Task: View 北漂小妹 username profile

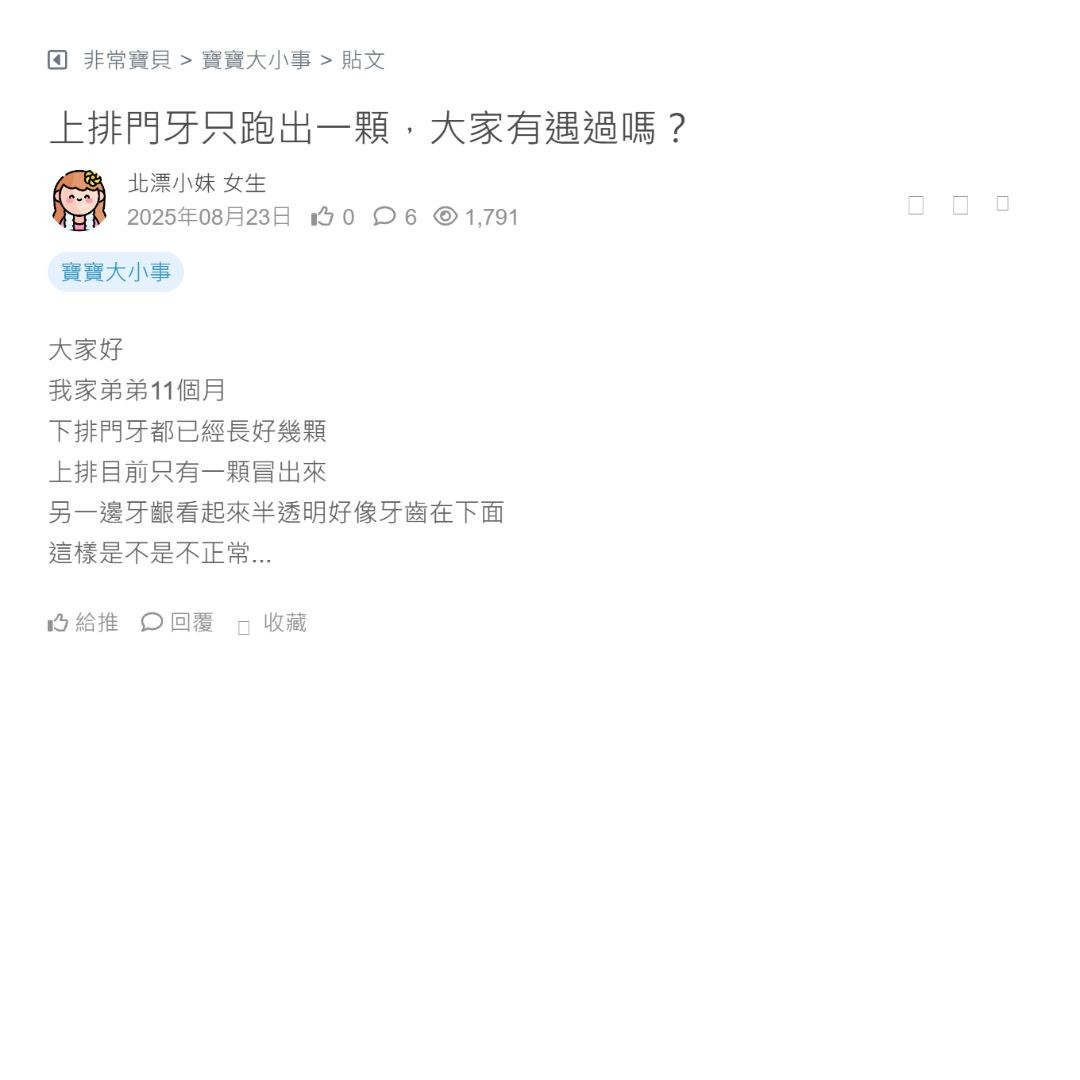Action: click(171, 183)
